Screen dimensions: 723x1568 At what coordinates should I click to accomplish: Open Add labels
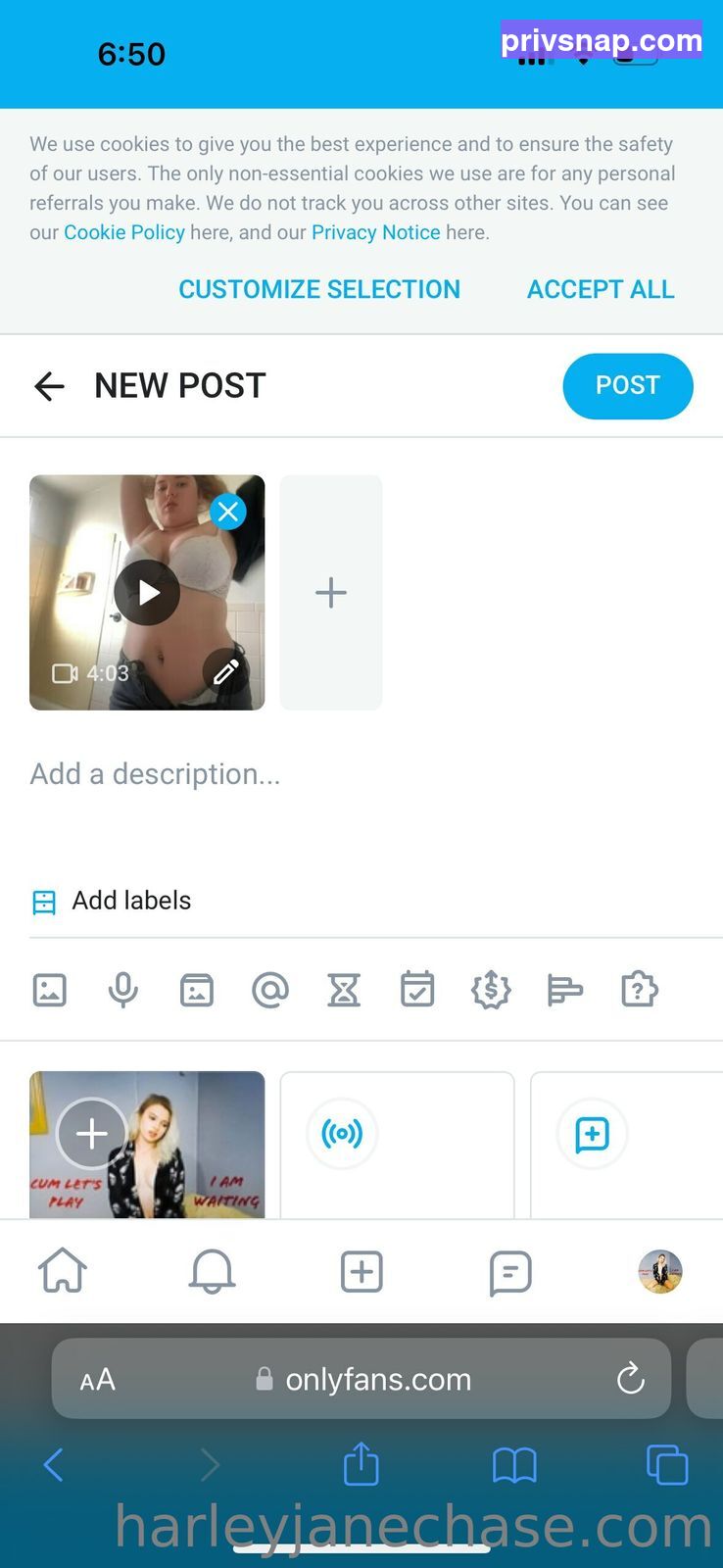pos(112,901)
